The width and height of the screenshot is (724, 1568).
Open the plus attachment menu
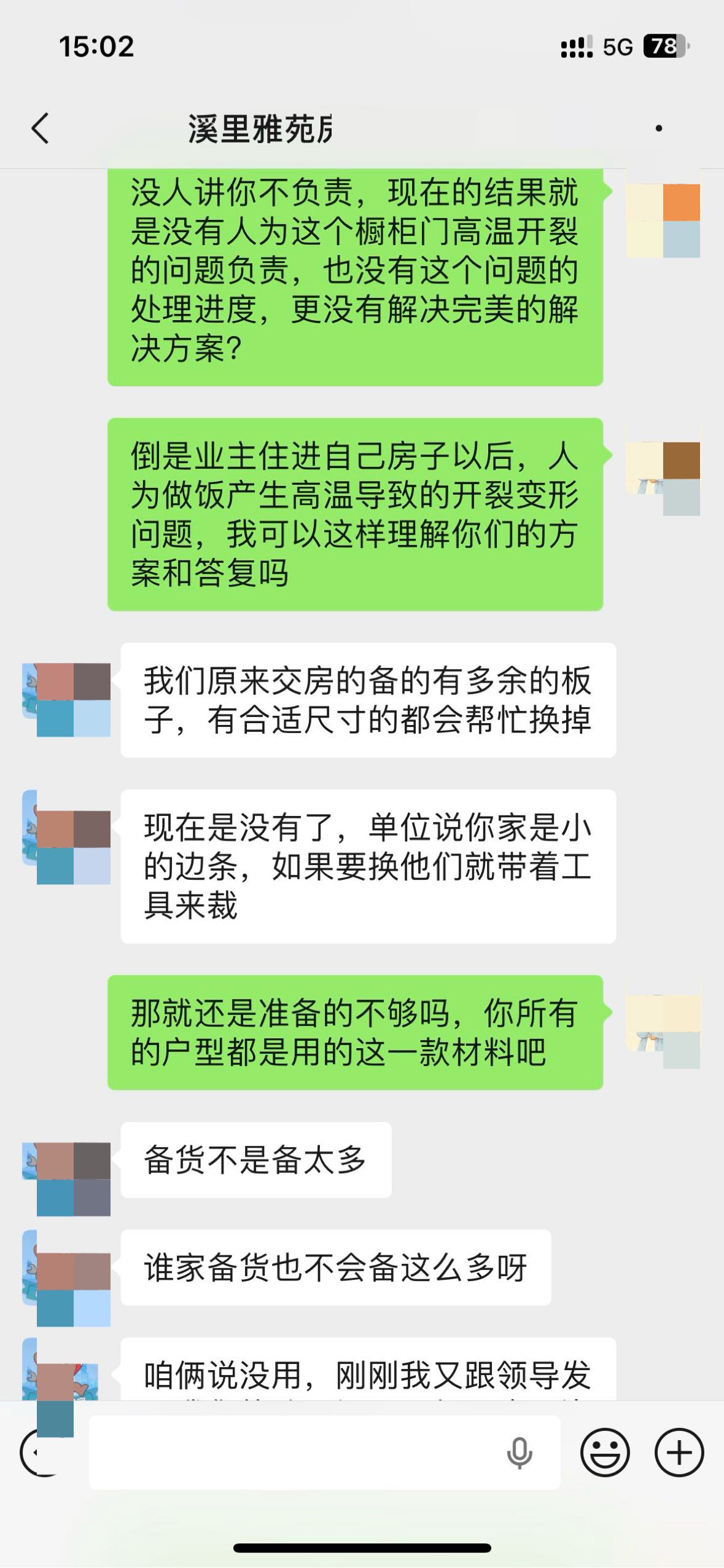(x=679, y=1452)
